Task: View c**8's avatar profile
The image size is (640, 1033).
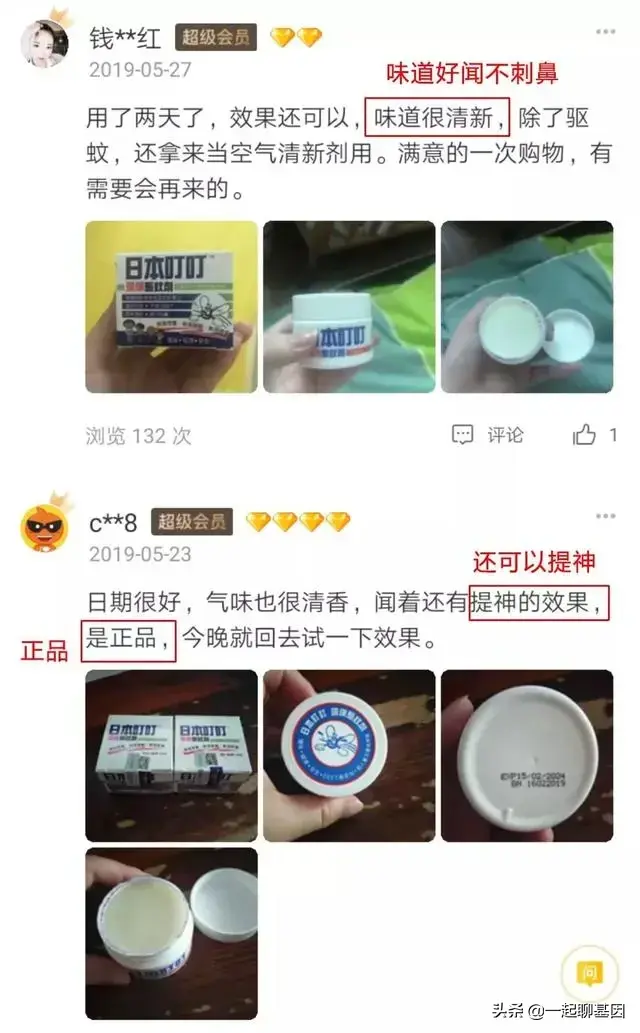Action: (45, 526)
